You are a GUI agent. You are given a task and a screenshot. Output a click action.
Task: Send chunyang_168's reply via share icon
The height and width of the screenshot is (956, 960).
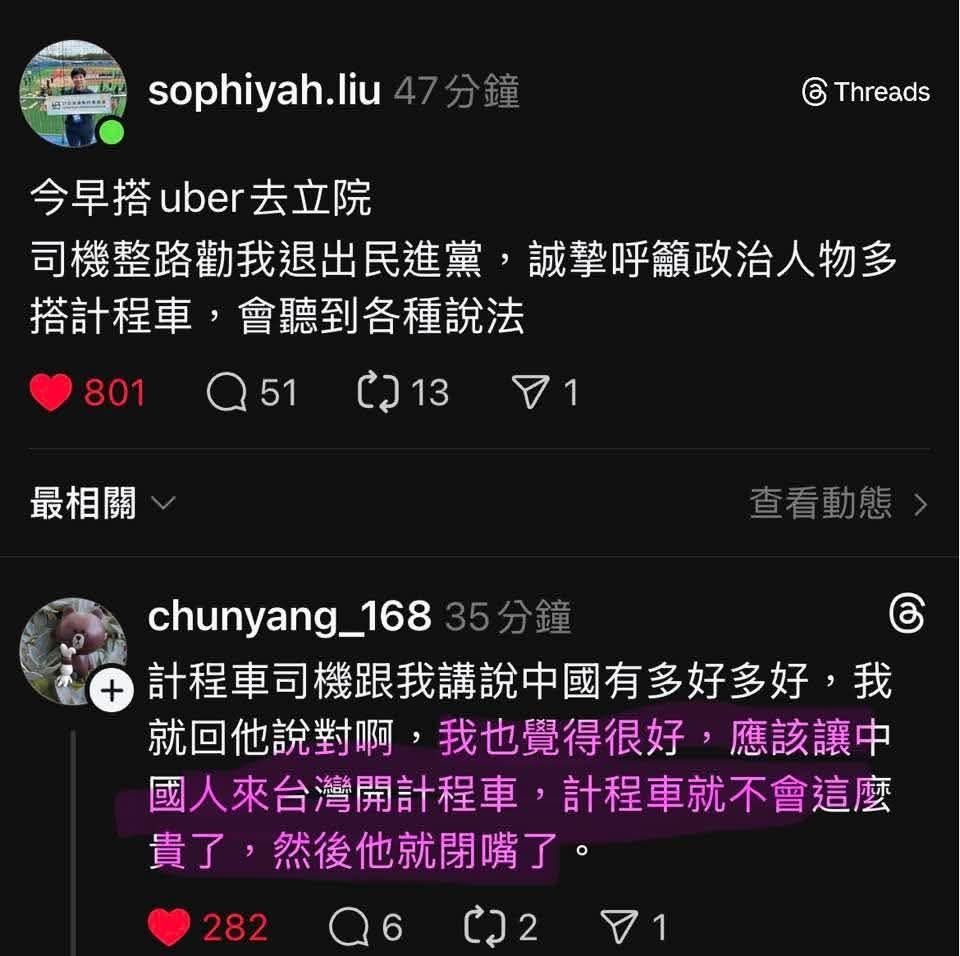point(618,927)
